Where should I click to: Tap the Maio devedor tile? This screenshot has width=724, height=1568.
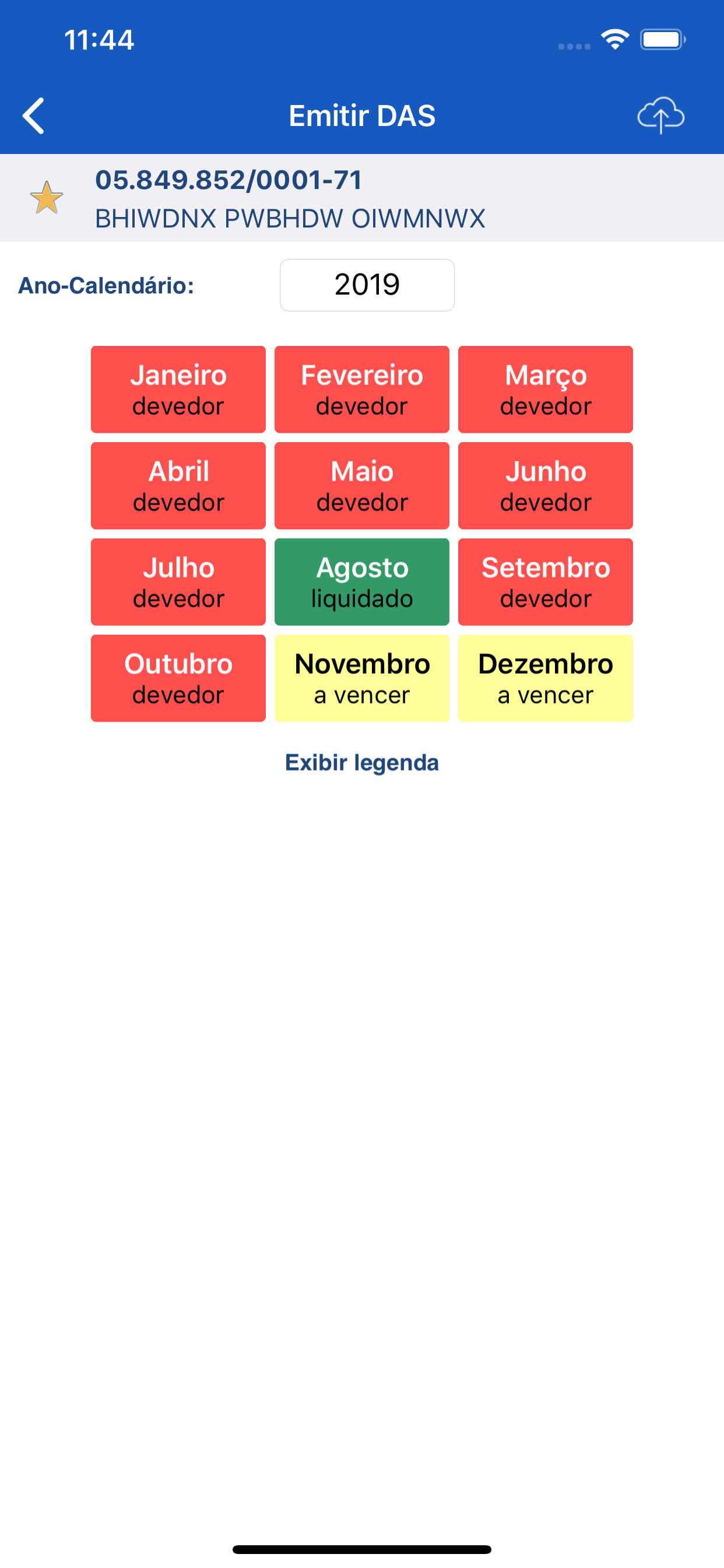tap(362, 486)
